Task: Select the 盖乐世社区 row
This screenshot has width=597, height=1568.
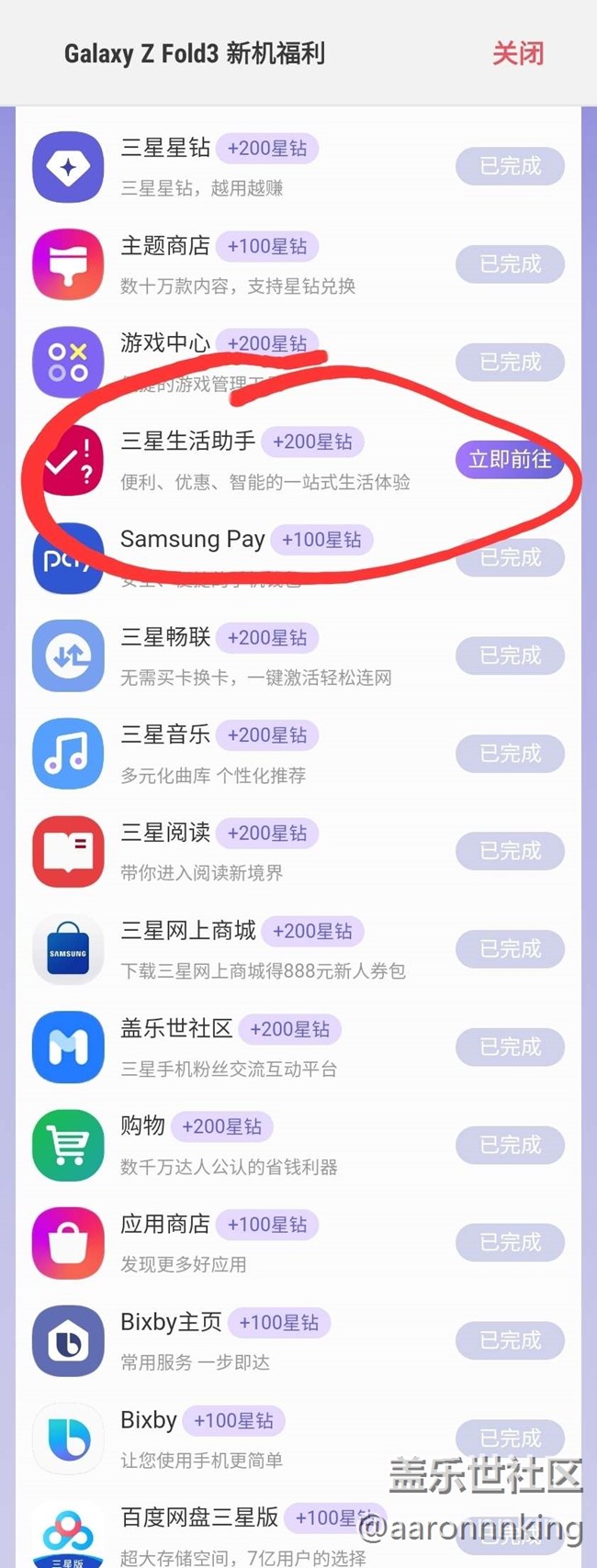Action: [x=176, y=1028]
